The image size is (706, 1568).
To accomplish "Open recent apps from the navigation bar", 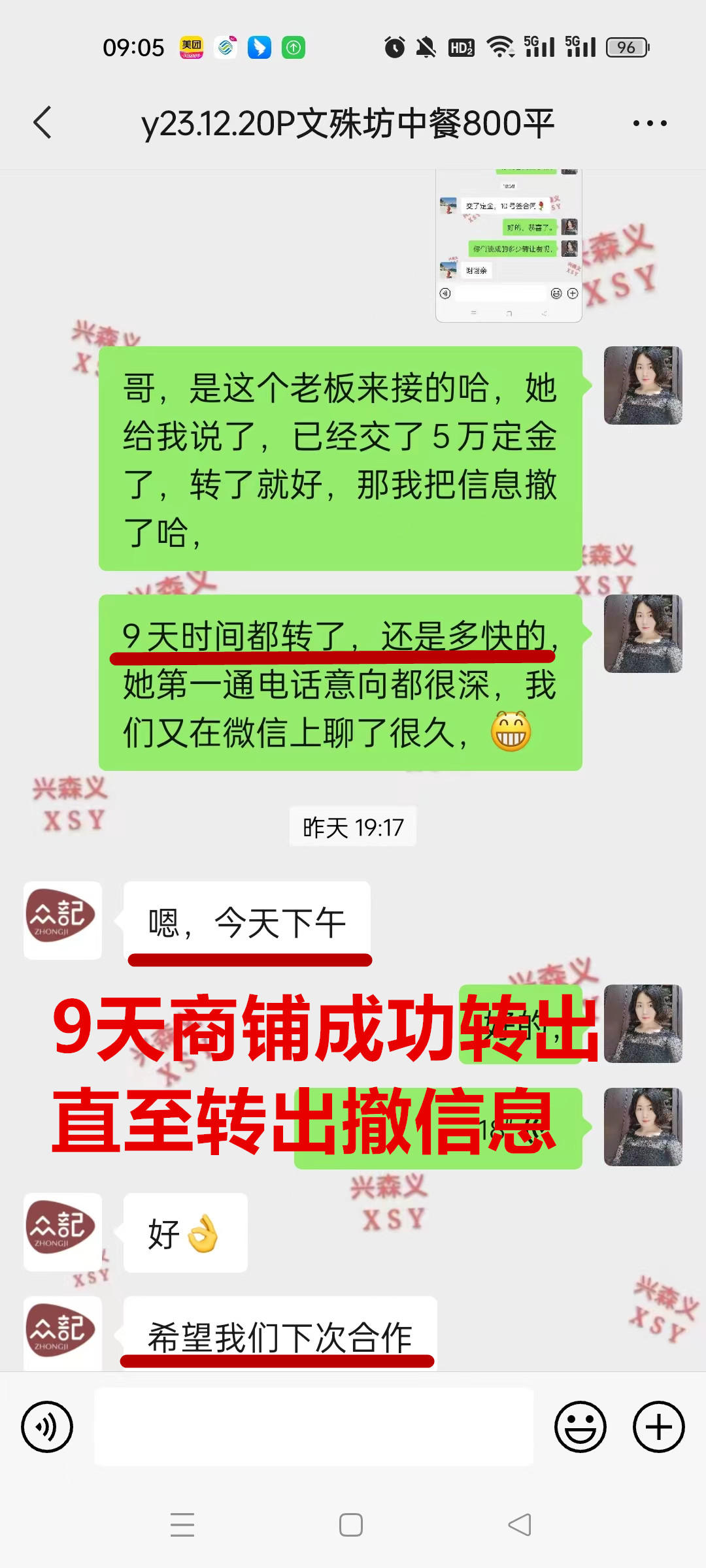I will tap(182, 1525).
